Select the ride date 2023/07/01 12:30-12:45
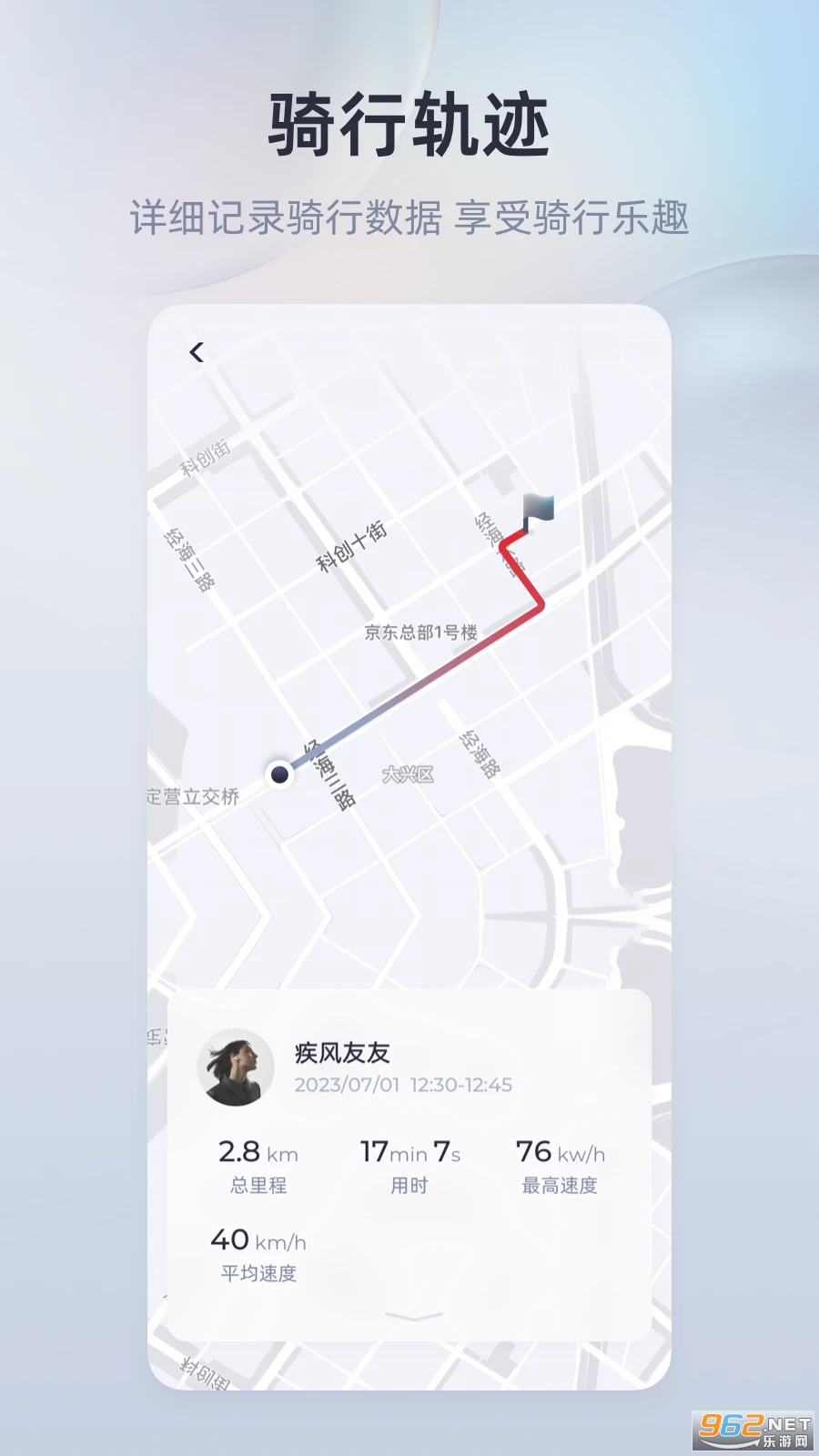This screenshot has height=1456, width=819. (404, 1084)
